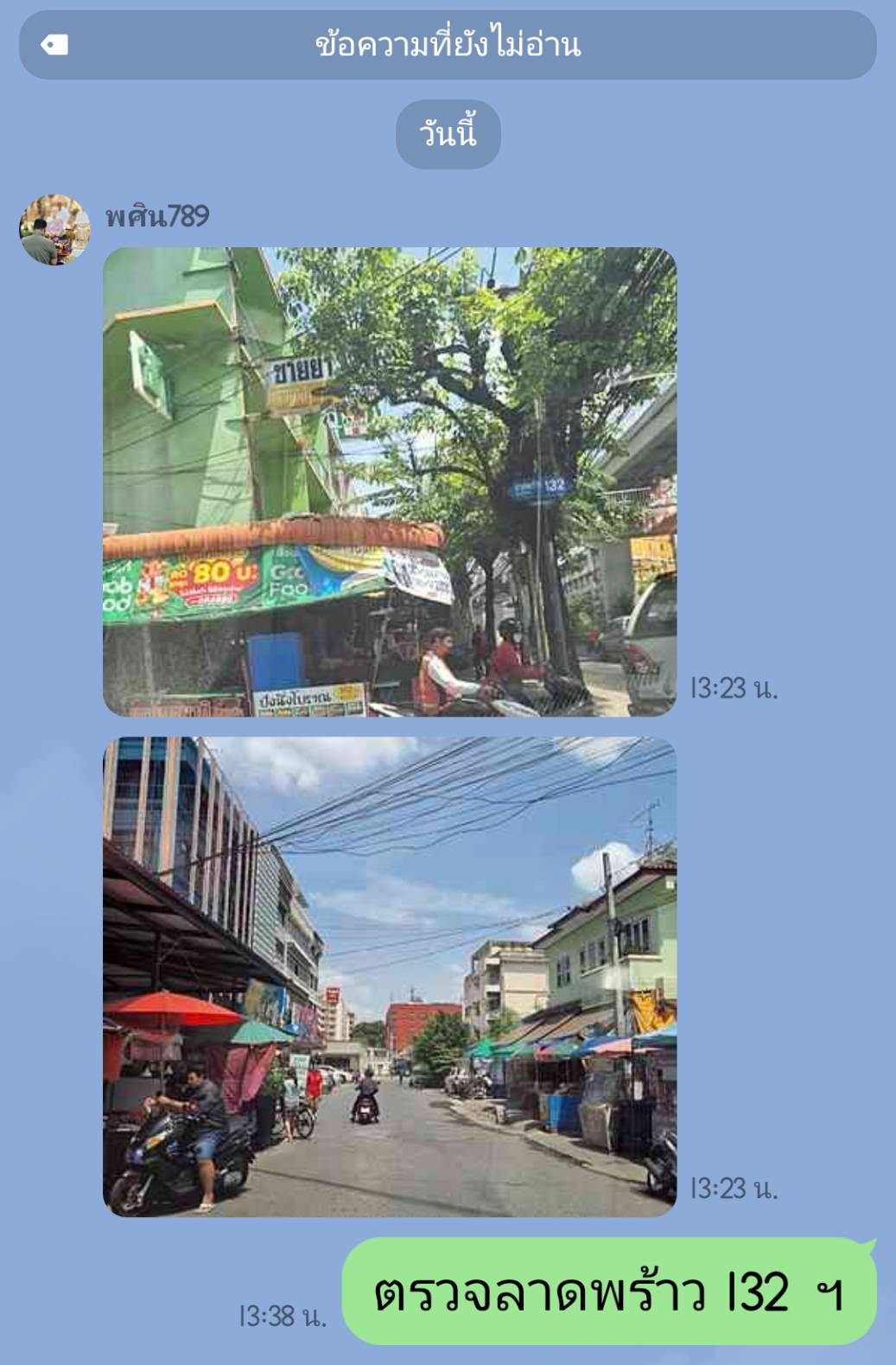
Task: Open the photo showing the 132 street sign
Action: 389,482
